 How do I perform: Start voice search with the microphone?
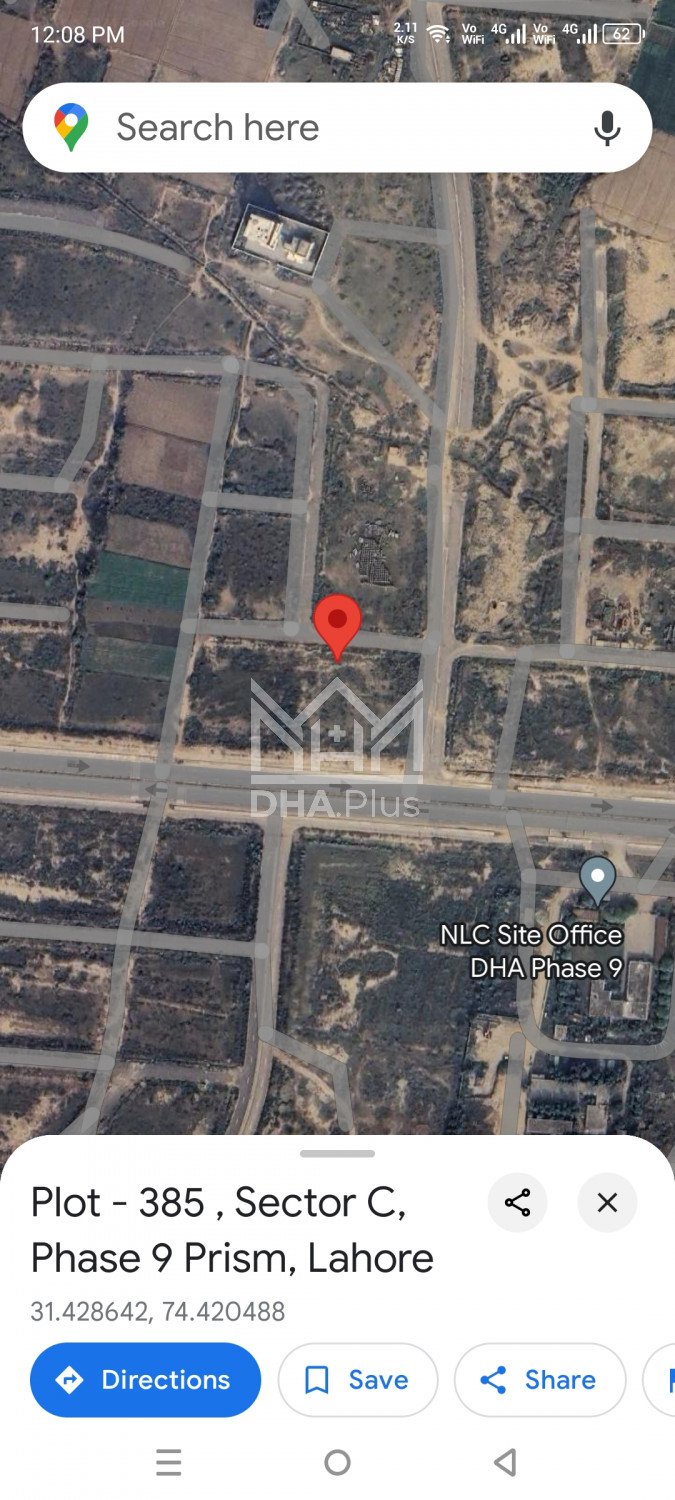pos(607,128)
